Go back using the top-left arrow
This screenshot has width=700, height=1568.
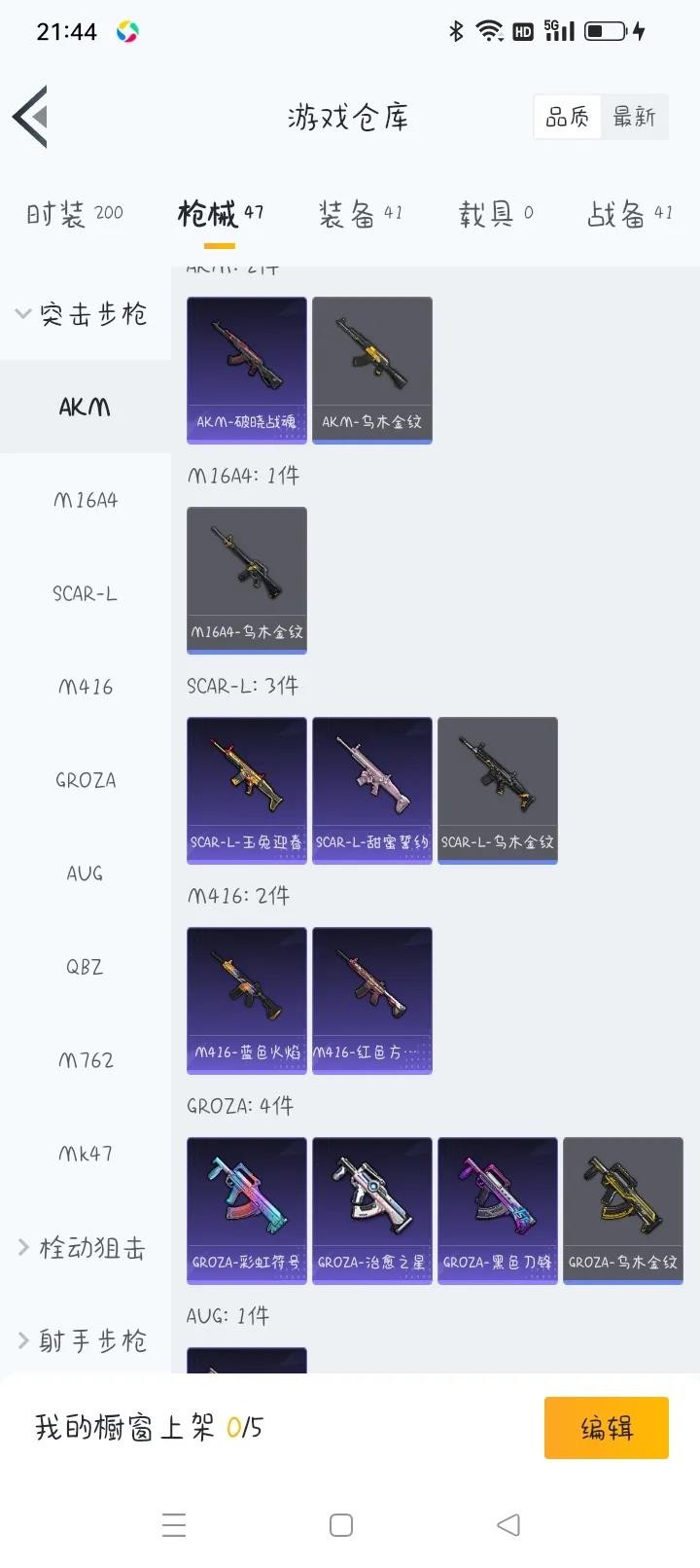31,117
